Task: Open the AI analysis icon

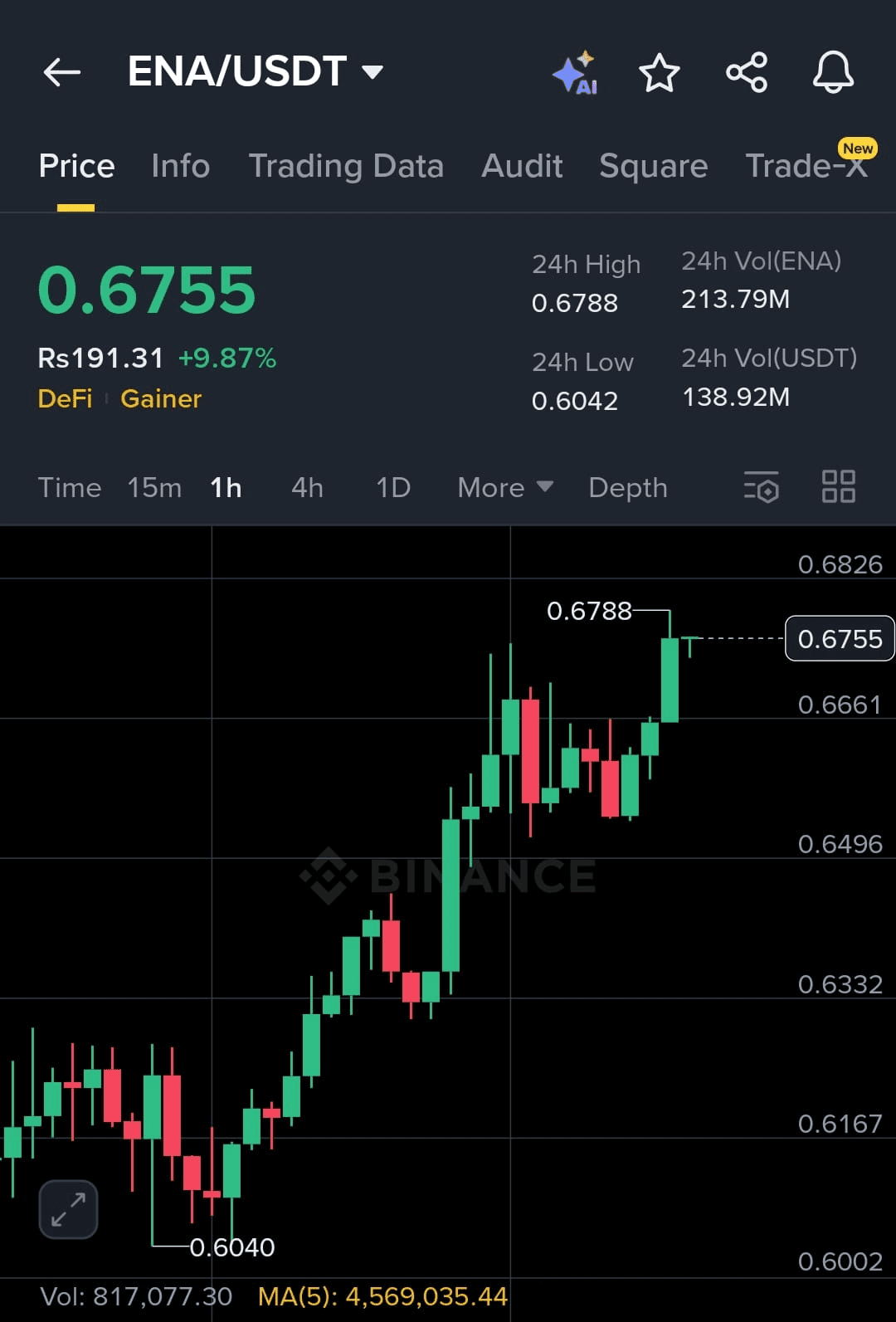Action: pyautogui.click(x=575, y=73)
